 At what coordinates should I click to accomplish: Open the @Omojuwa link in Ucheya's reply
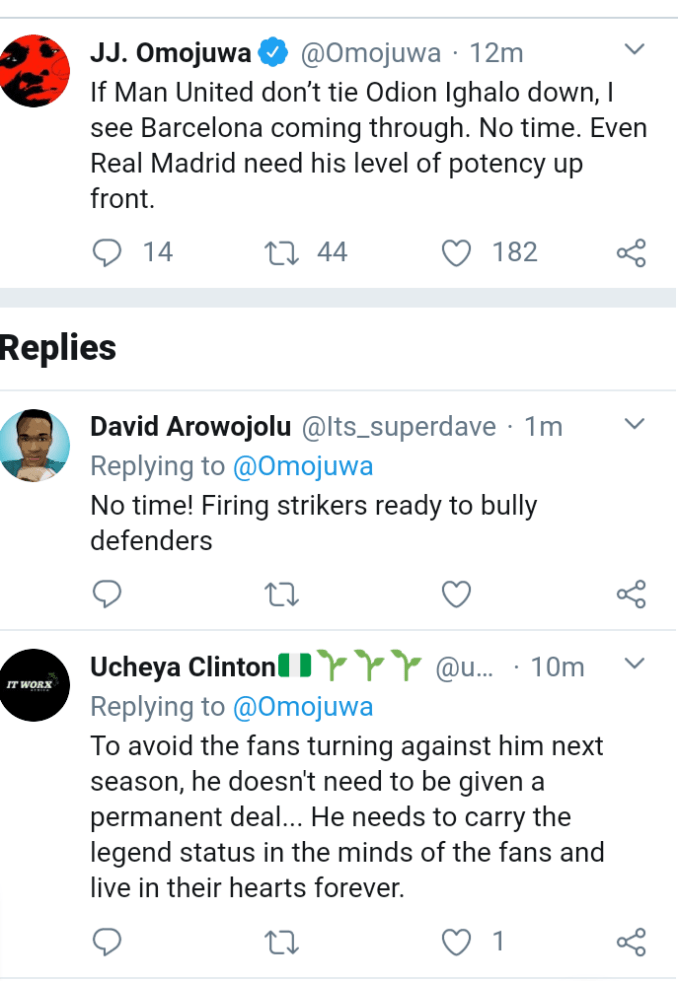click(303, 707)
